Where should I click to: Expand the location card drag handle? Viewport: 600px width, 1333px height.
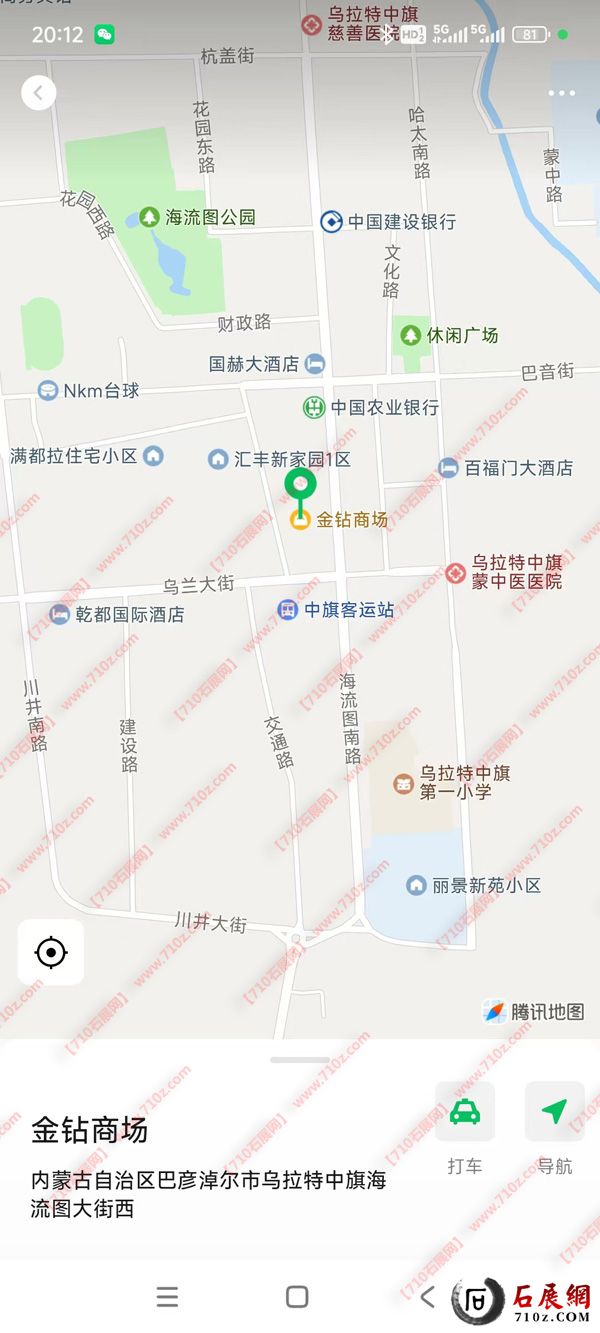tap(299, 1060)
